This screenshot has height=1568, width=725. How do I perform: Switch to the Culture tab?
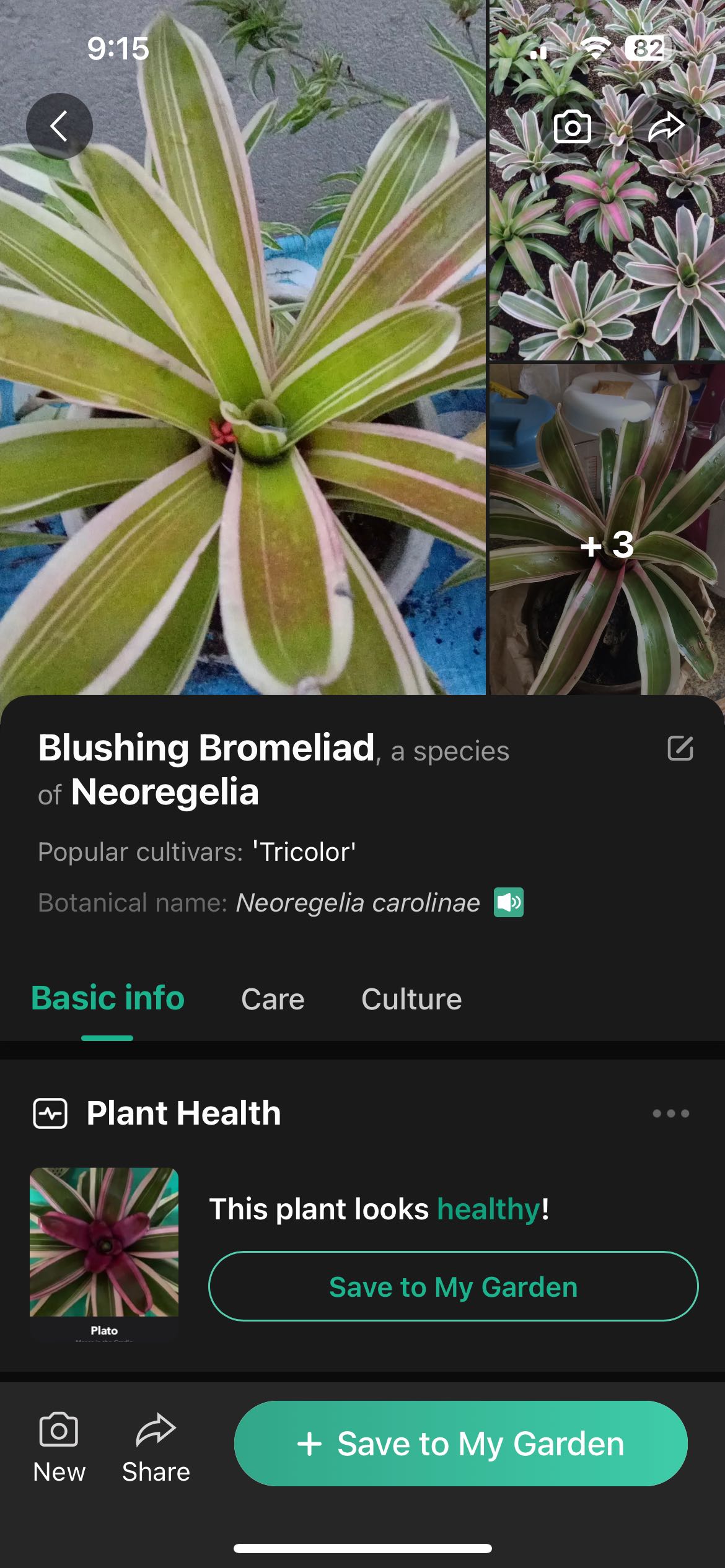coord(411,999)
